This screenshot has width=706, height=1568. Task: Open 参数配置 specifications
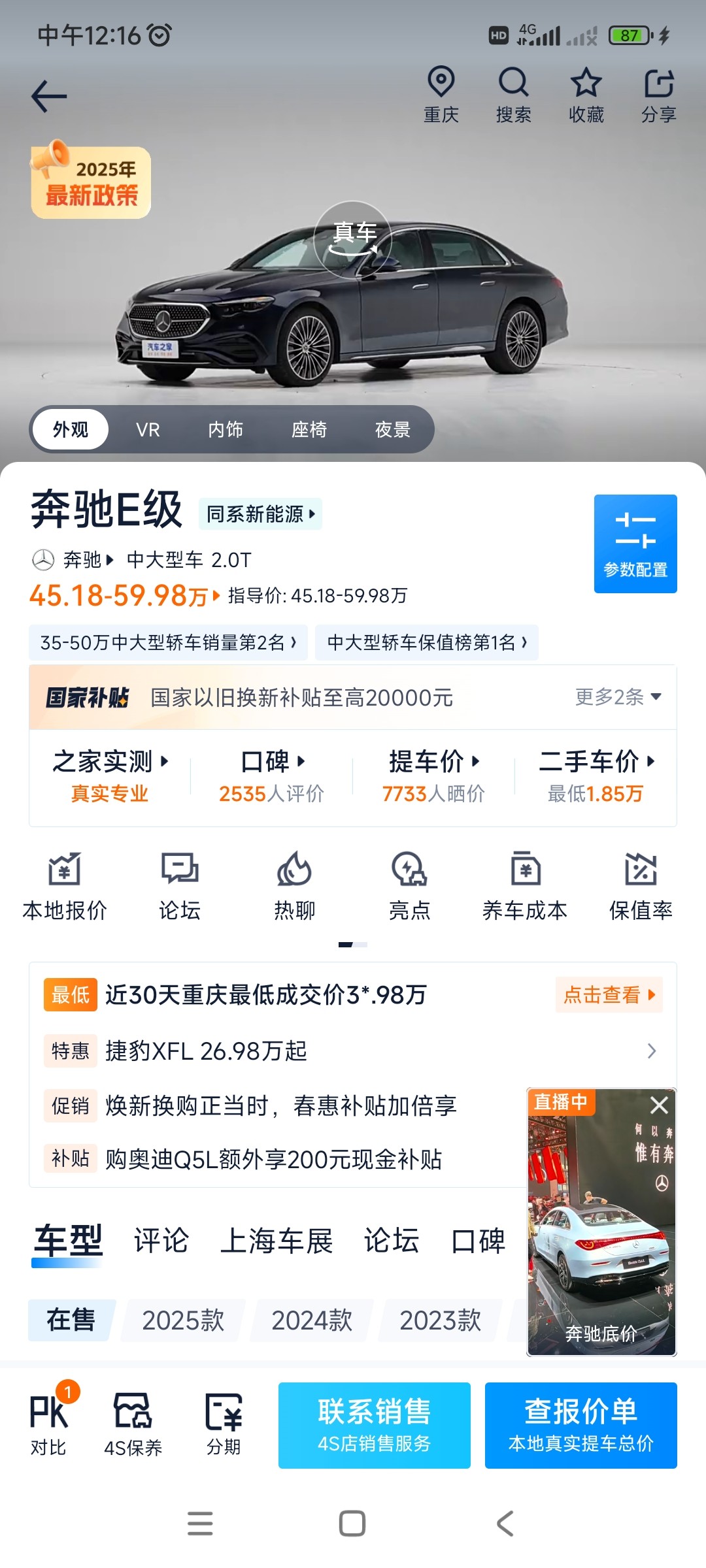tap(635, 544)
